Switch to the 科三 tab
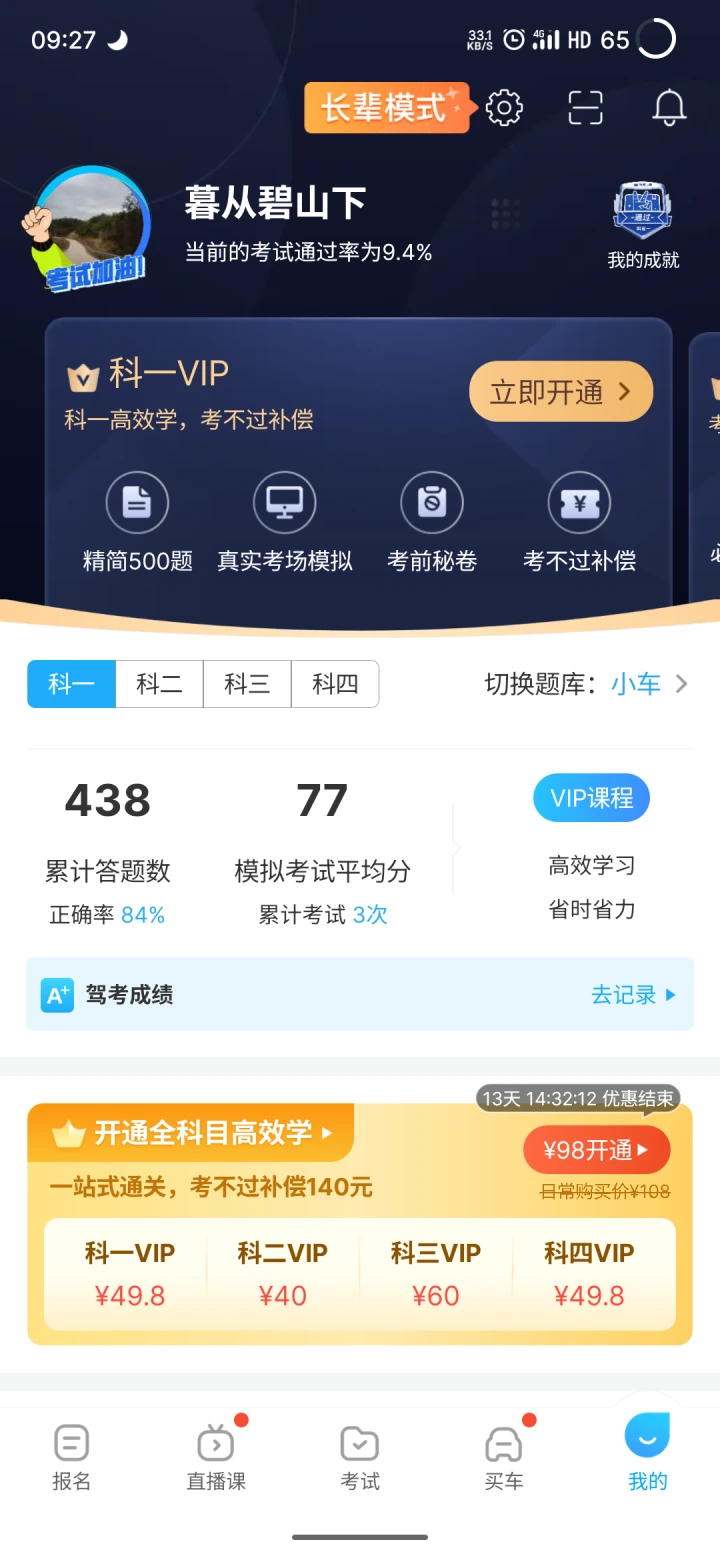Image resolution: width=720 pixels, height=1560 pixels. (x=247, y=684)
